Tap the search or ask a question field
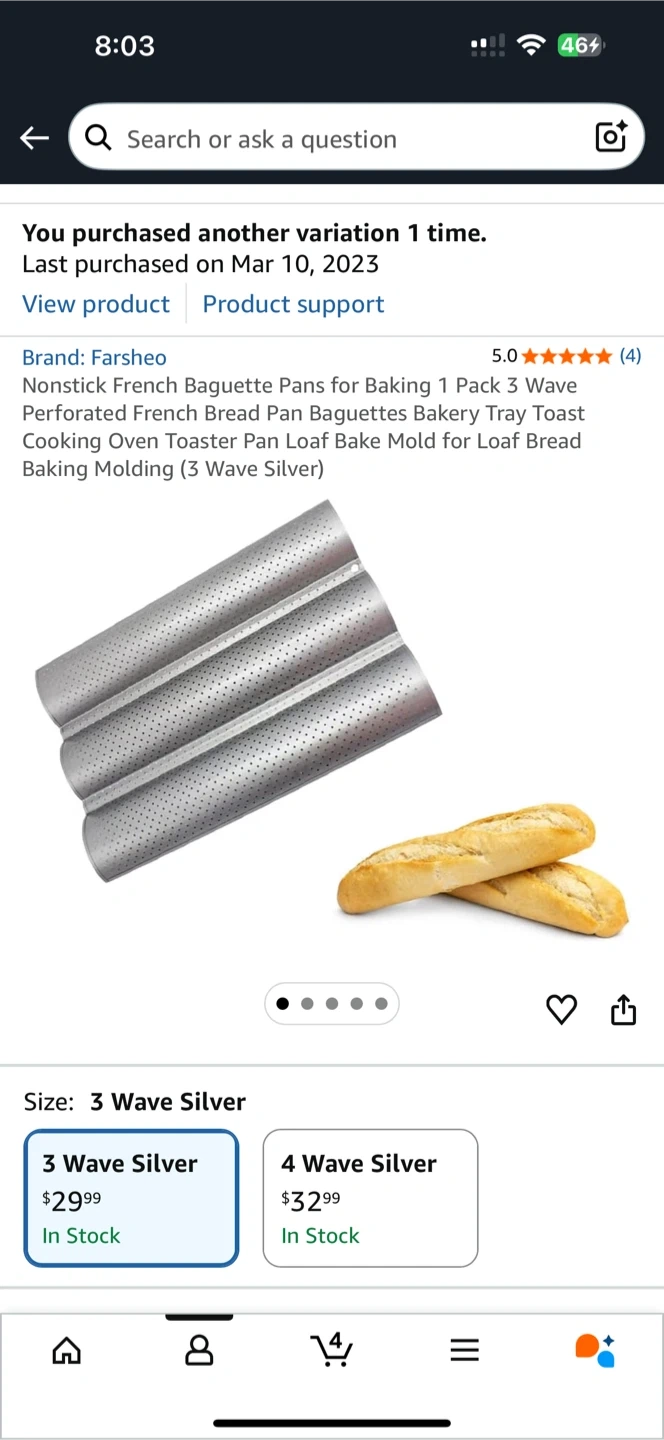 (x=340, y=138)
